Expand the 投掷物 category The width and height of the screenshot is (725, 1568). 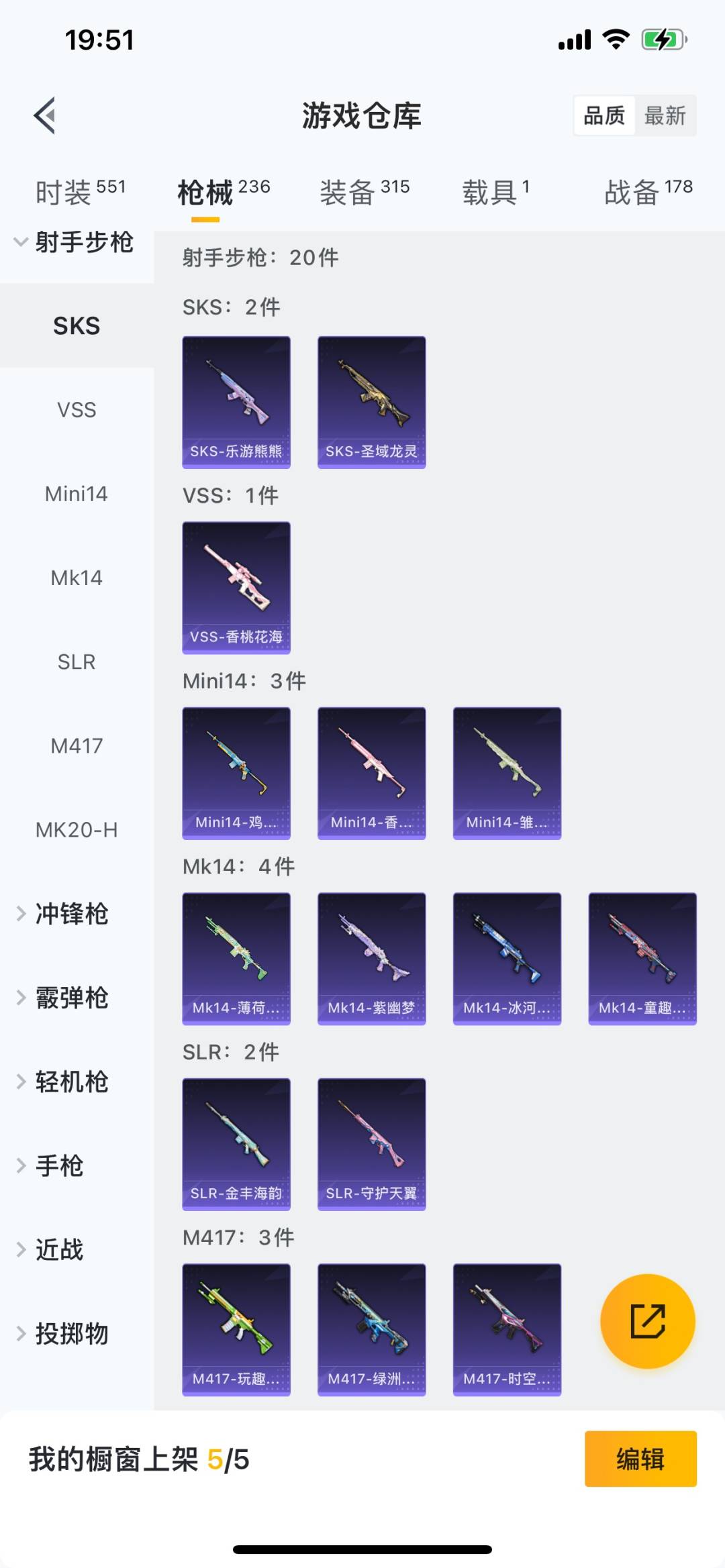click(70, 1334)
